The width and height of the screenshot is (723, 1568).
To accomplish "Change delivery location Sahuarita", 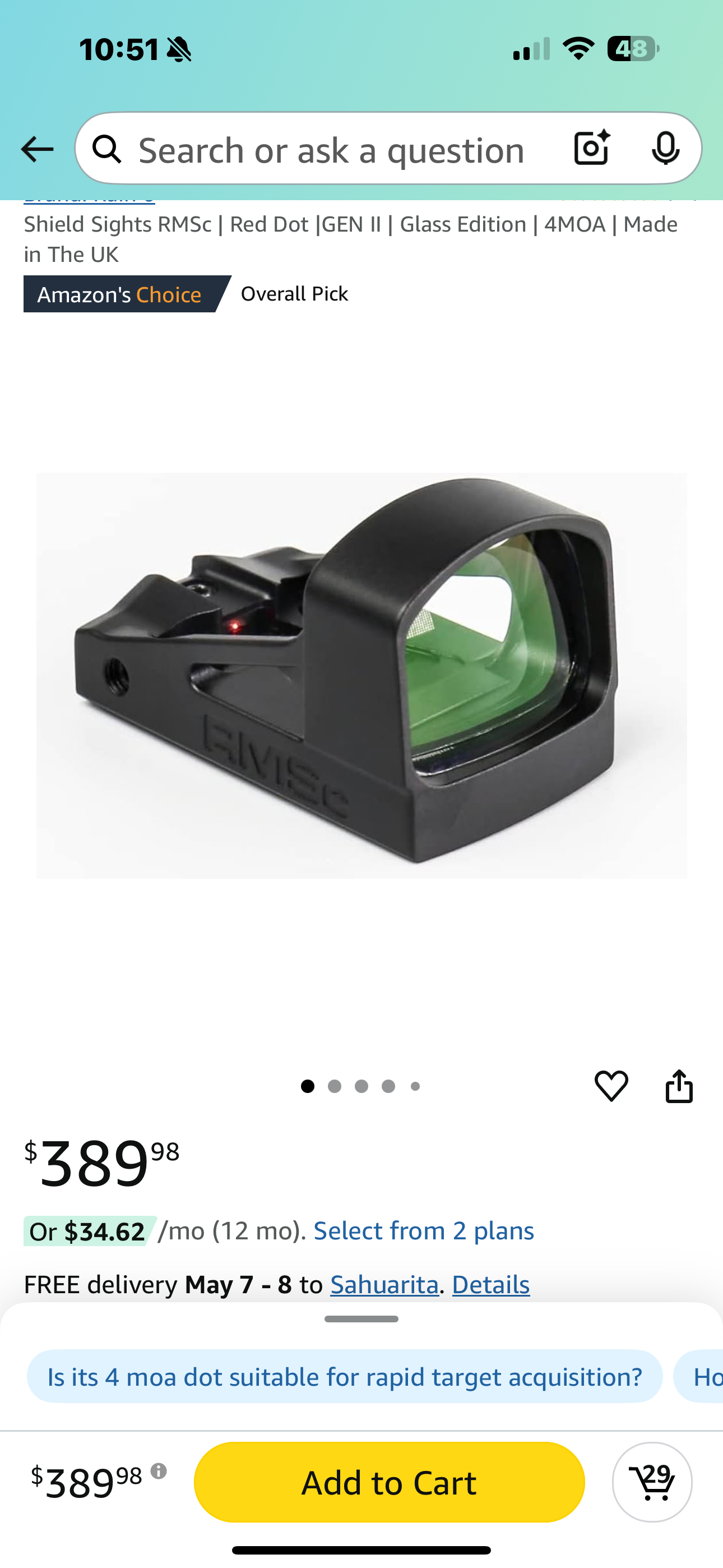I will (384, 1284).
